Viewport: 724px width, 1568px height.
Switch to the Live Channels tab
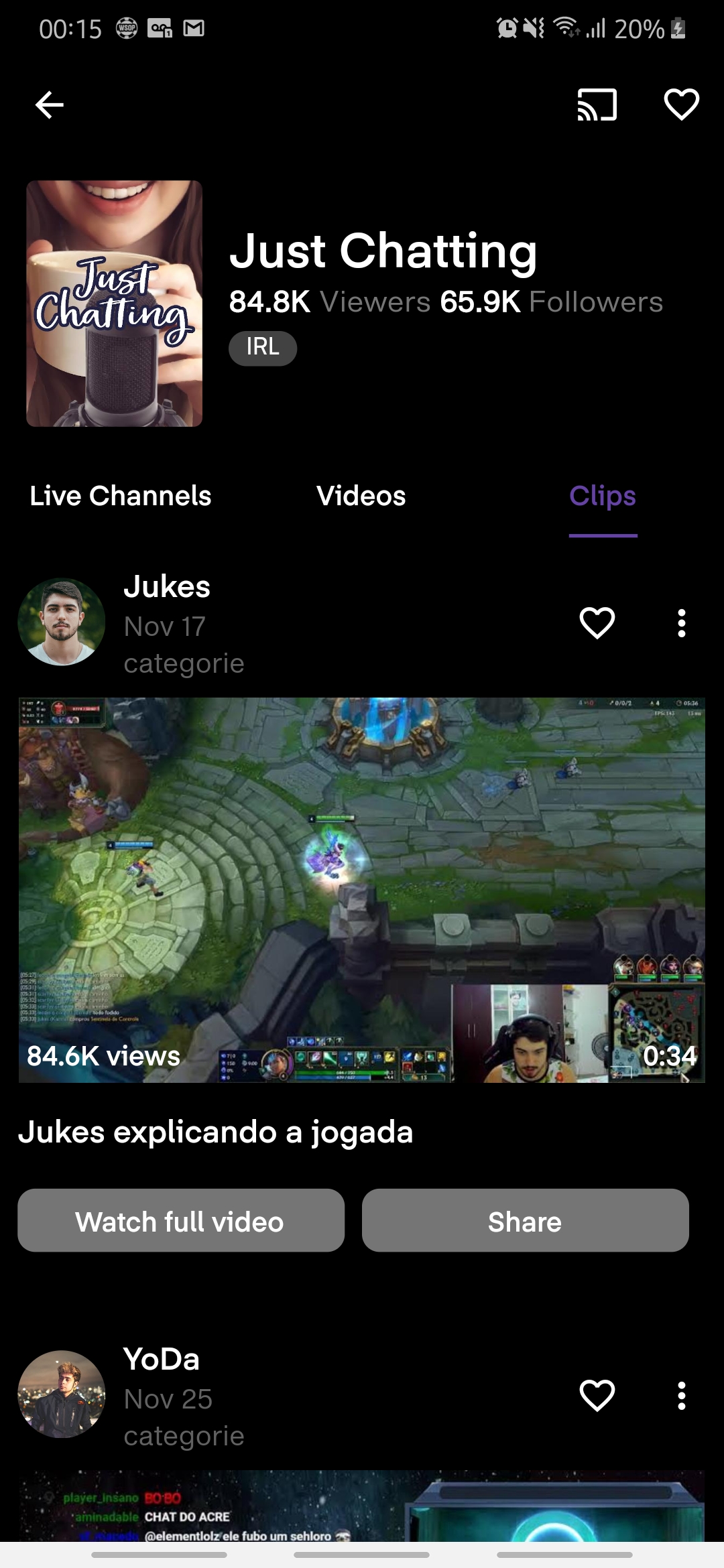pos(121,497)
